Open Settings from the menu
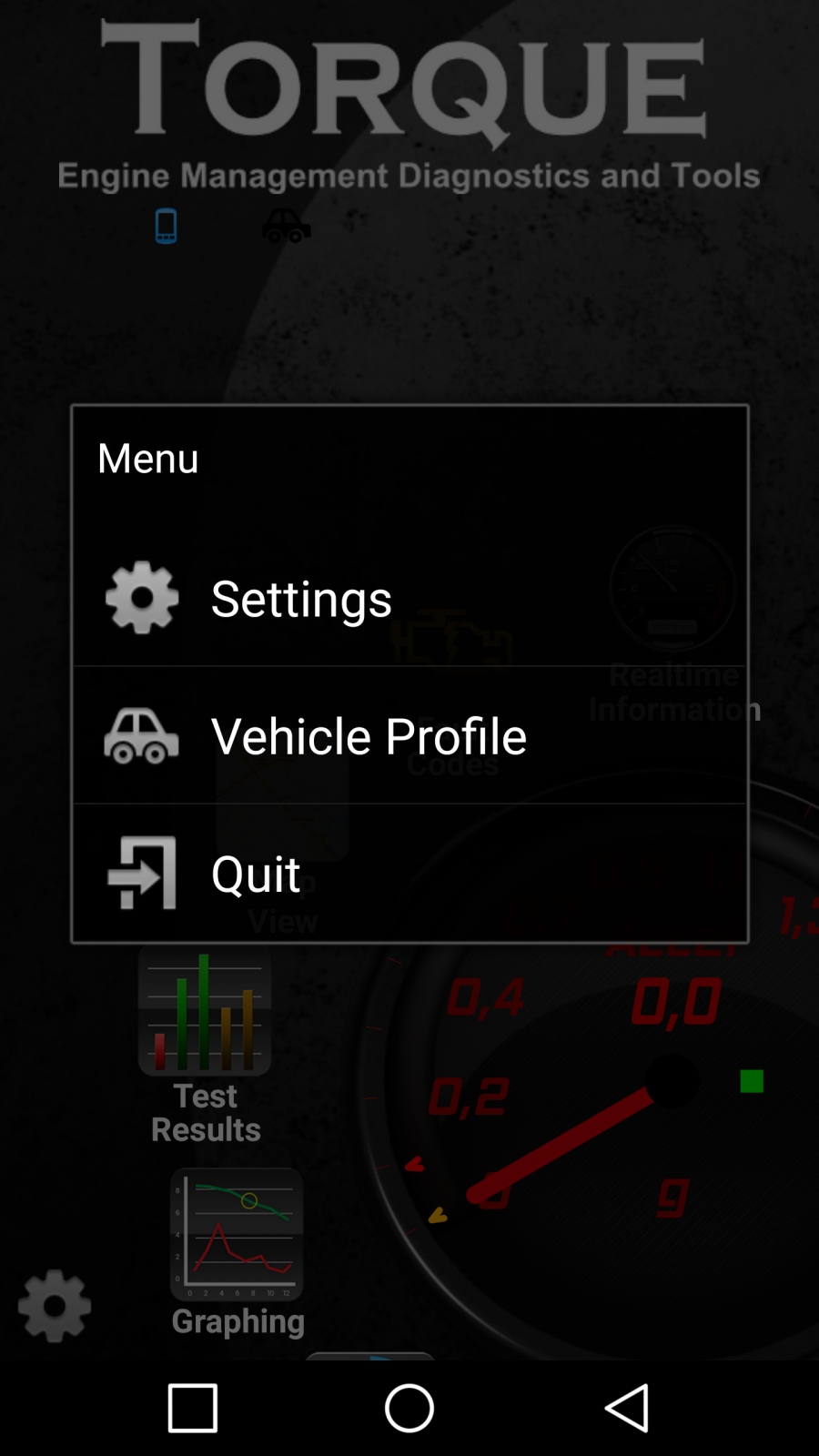The height and width of the screenshot is (1456, 819). pyautogui.click(x=409, y=598)
